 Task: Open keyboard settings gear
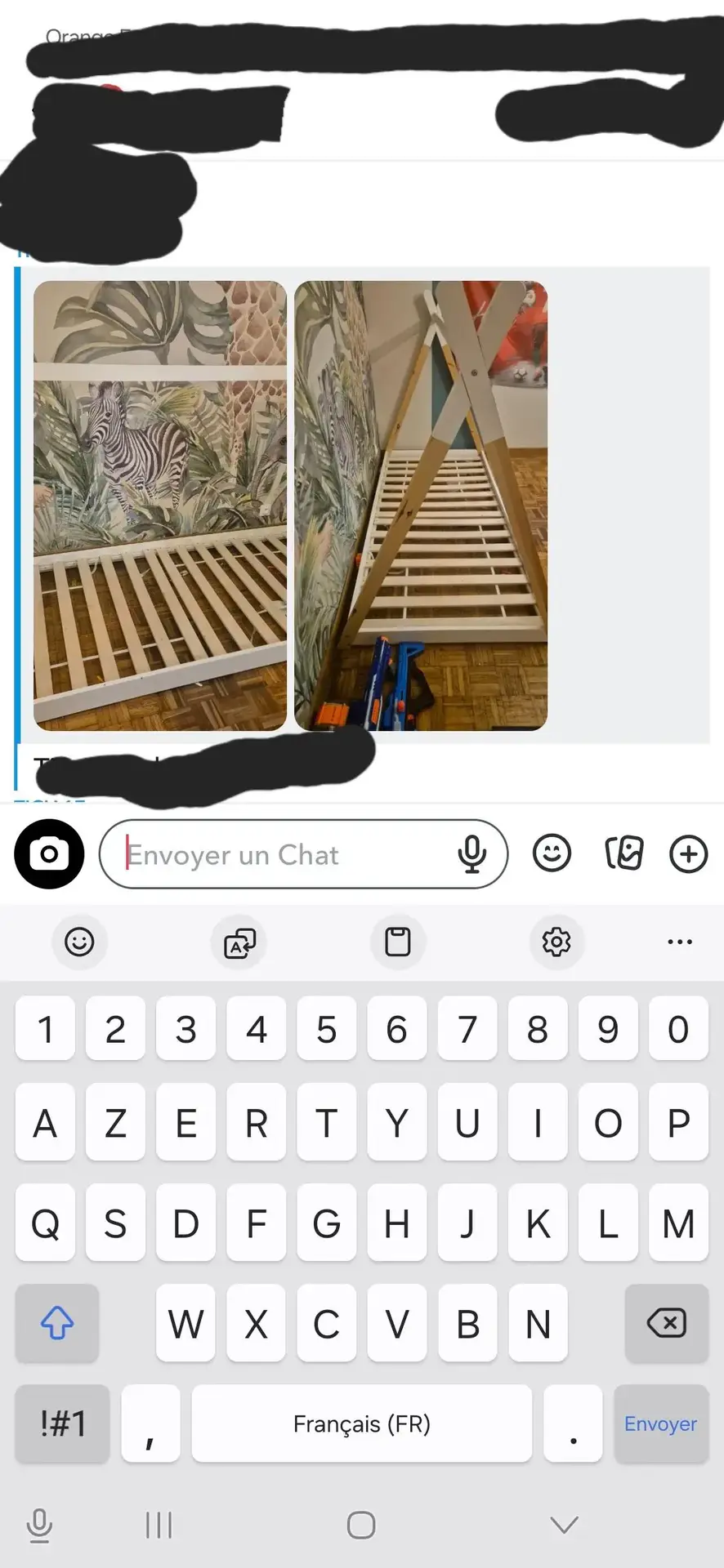(x=556, y=942)
